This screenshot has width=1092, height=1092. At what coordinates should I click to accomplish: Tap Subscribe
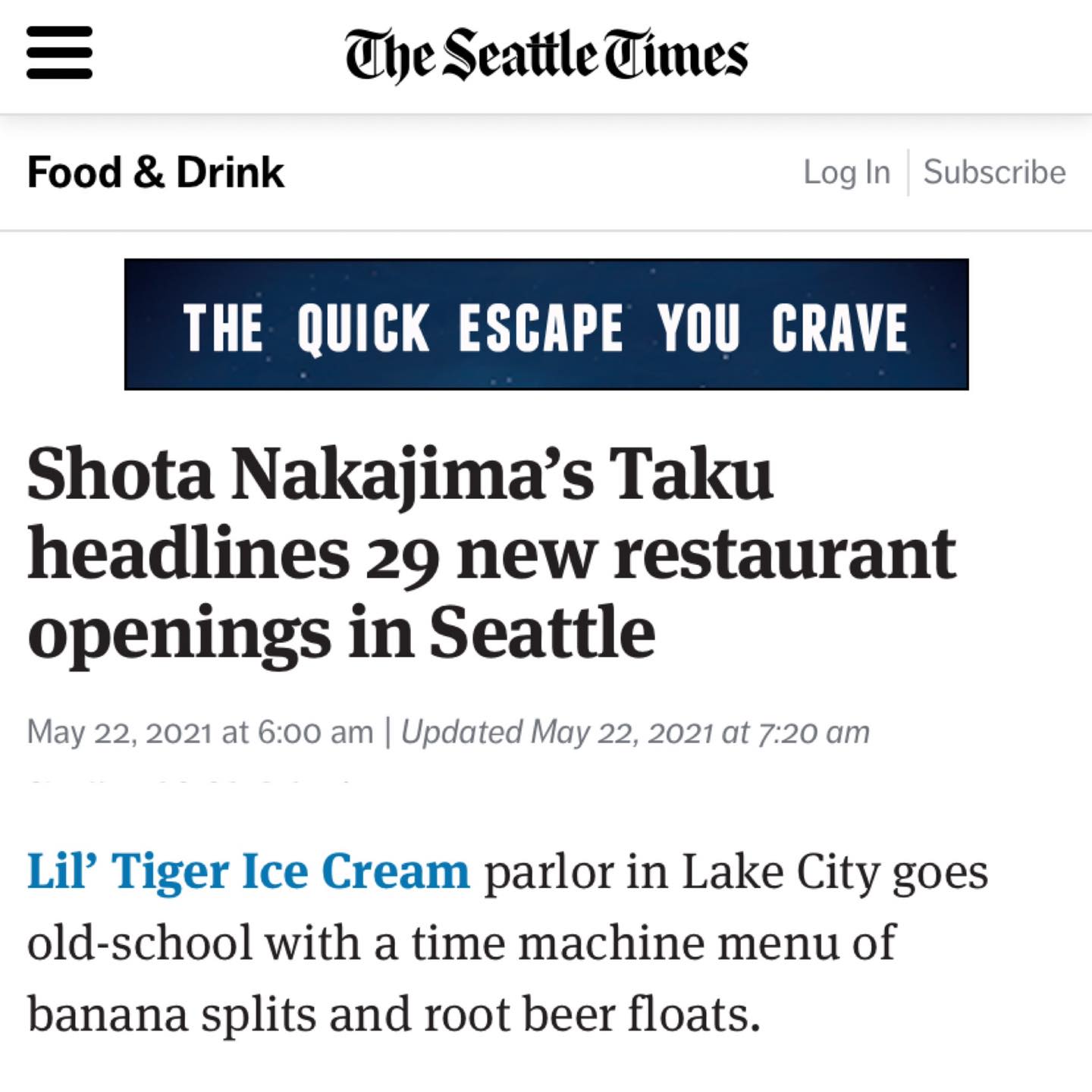click(994, 172)
